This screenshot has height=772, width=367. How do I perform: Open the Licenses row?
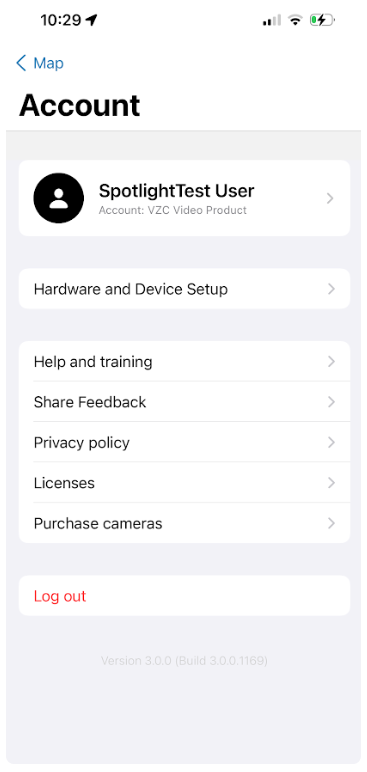pyautogui.click(x=184, y=482)
